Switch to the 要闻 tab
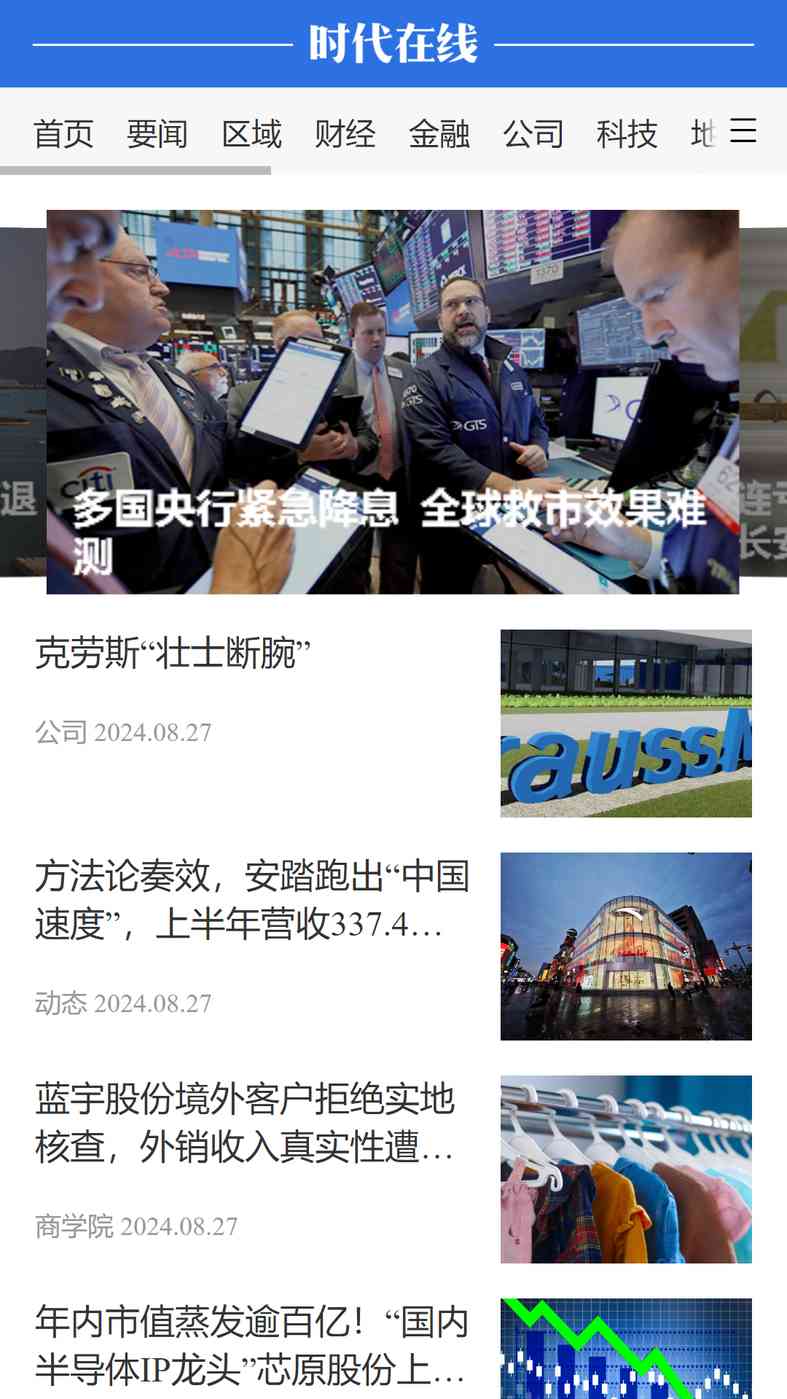The width and height of the screenshot is (787, 1399). 158,133
